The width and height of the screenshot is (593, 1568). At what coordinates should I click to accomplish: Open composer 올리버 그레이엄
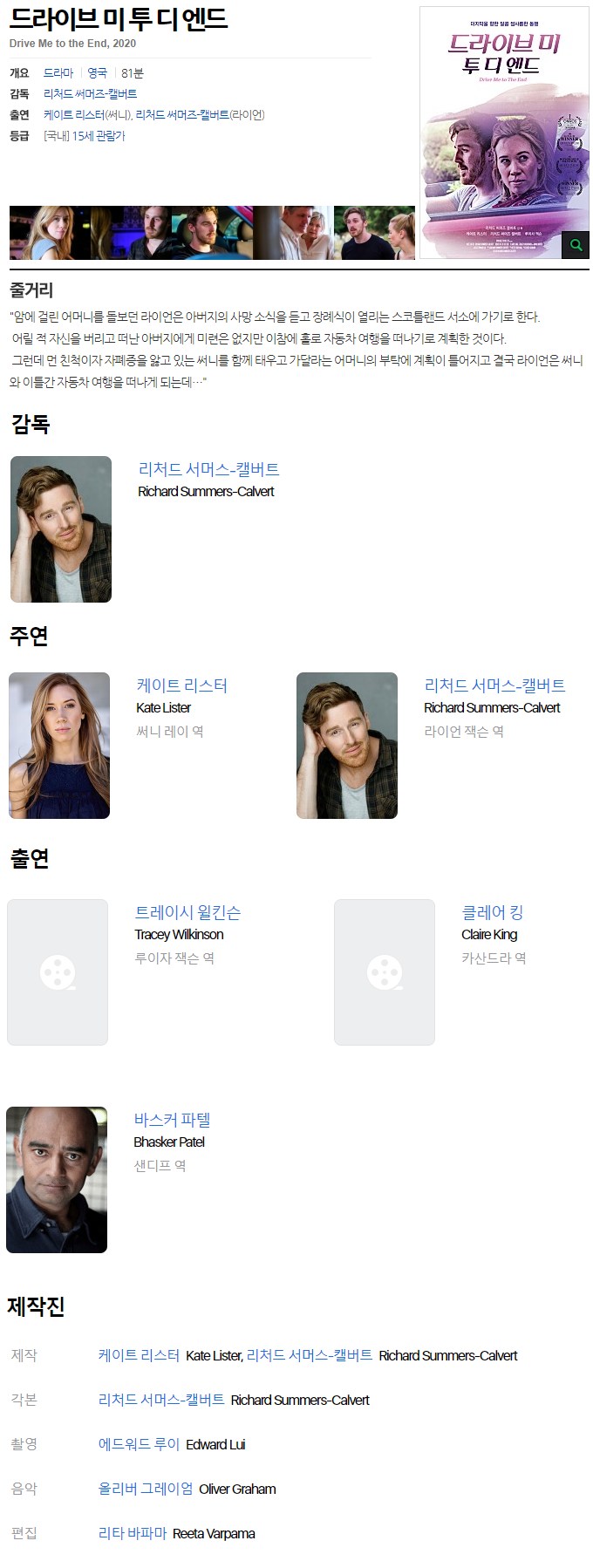146,1489
